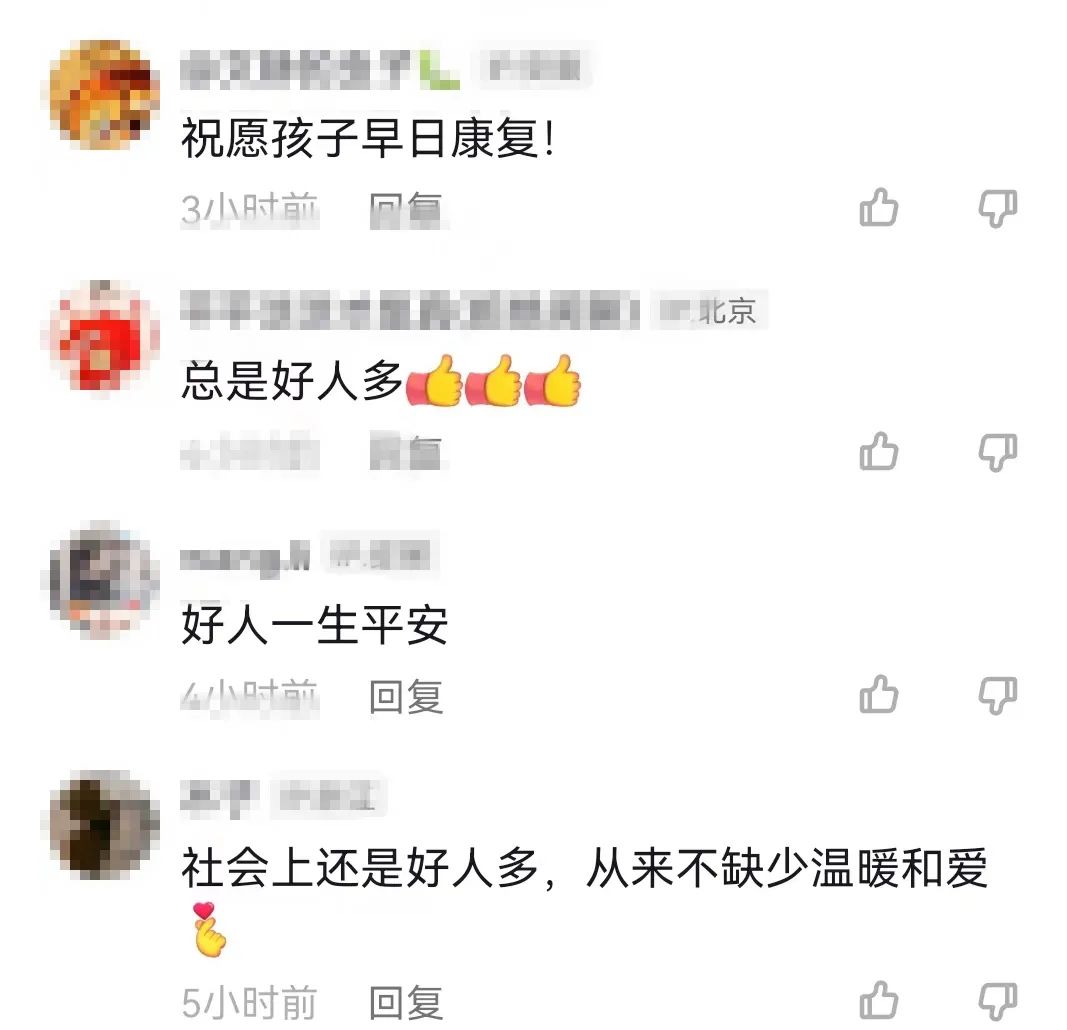The width and height of the screenshot is (1067, 1030).
Task: Dislike the comment 好人一生平安
Action: [x=997, y=694]
